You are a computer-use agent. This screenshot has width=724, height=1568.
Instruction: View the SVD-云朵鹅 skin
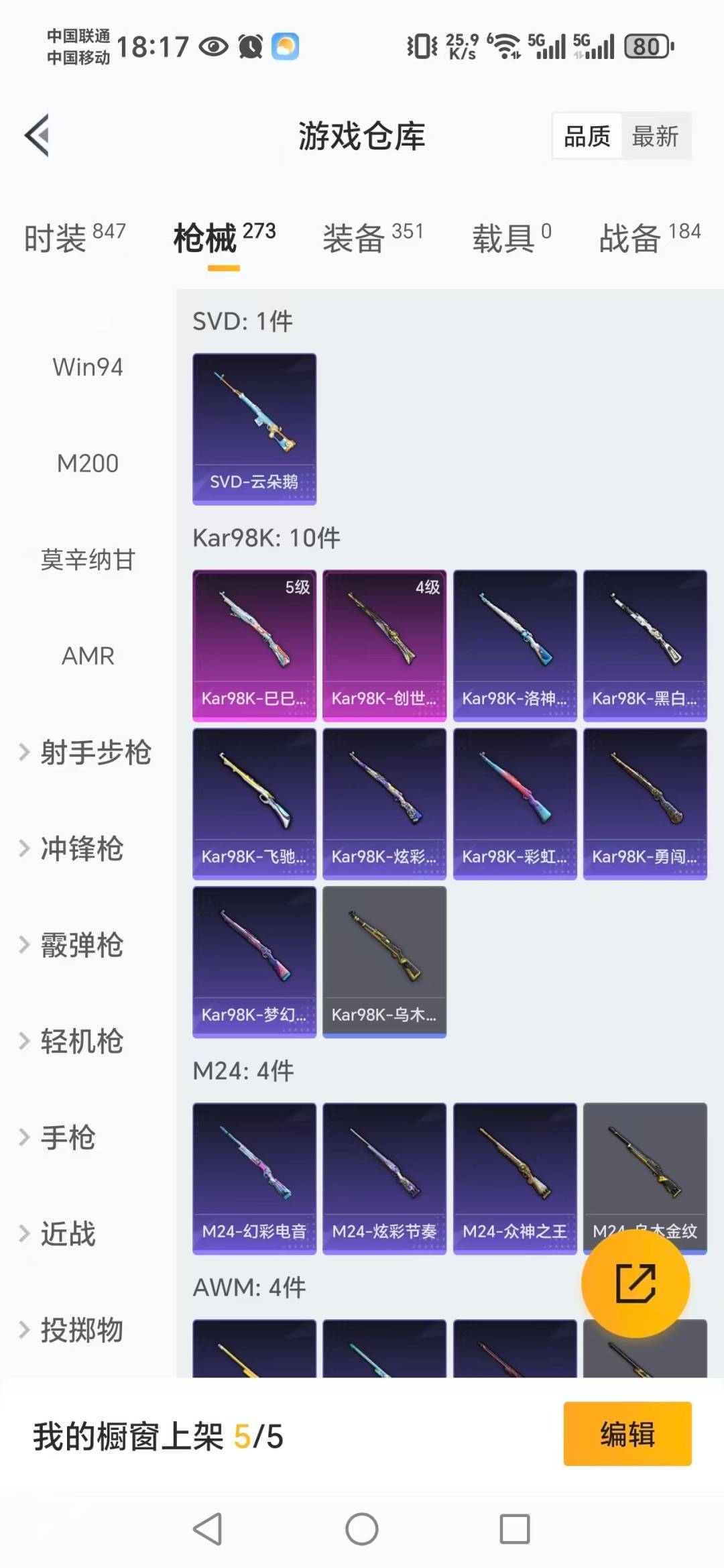pos(254,428)
